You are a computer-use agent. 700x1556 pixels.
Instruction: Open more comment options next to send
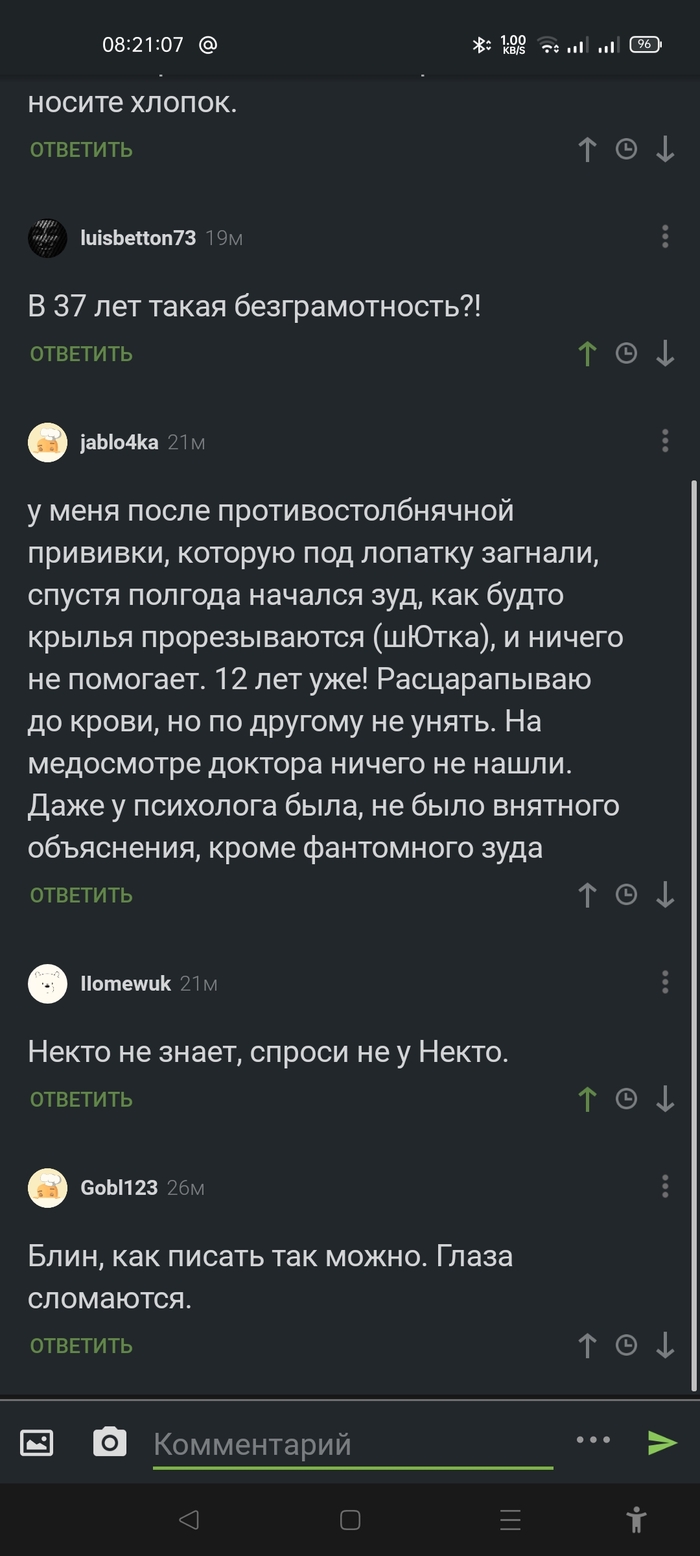[593, 1440]
